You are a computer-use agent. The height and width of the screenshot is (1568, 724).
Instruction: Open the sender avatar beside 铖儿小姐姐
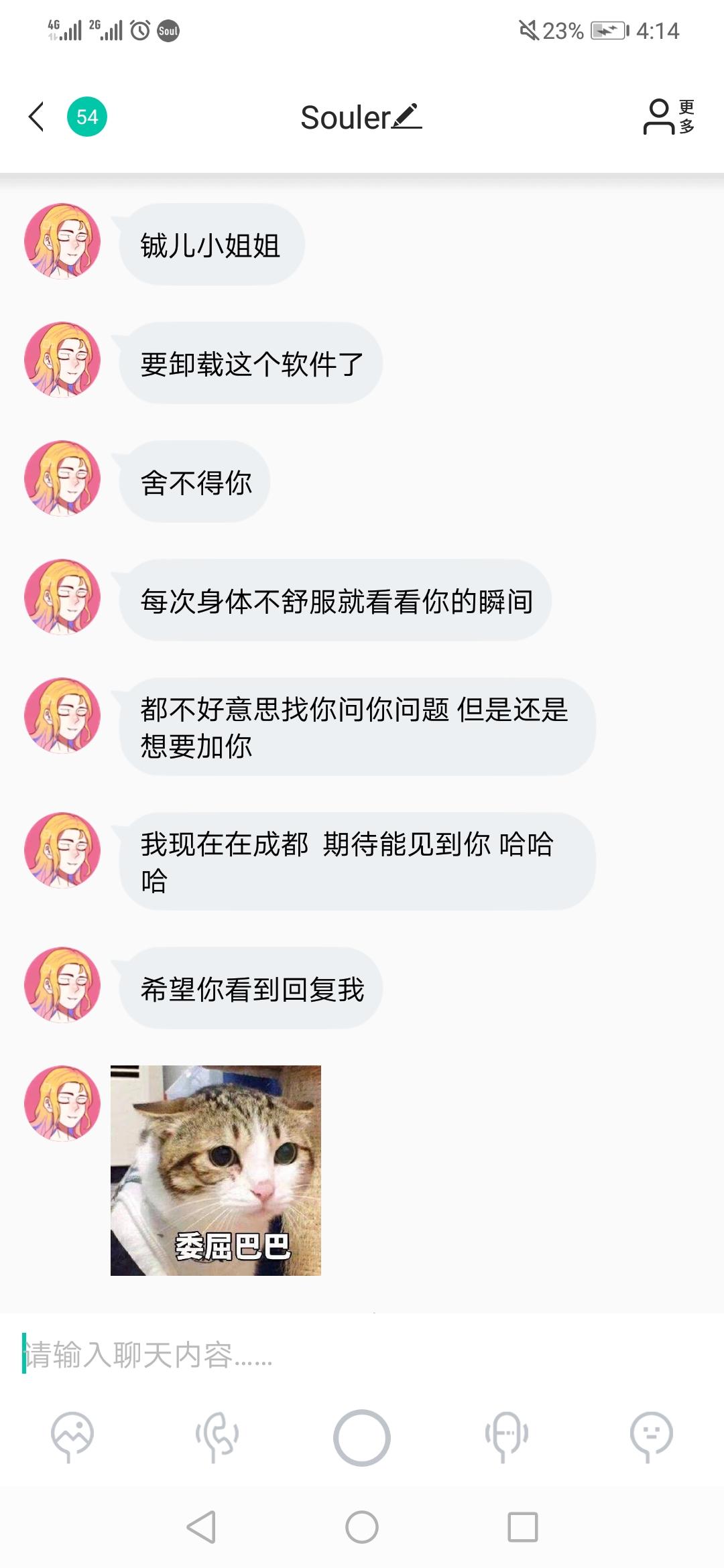point(62,241)
